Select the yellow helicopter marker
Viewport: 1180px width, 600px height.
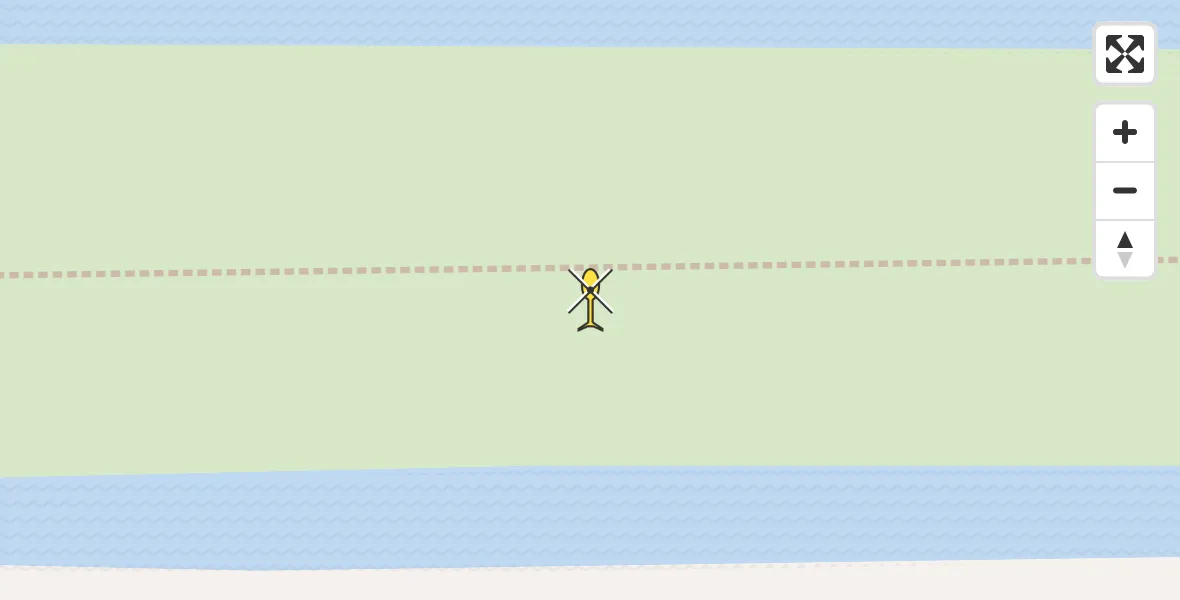(590, 297)
